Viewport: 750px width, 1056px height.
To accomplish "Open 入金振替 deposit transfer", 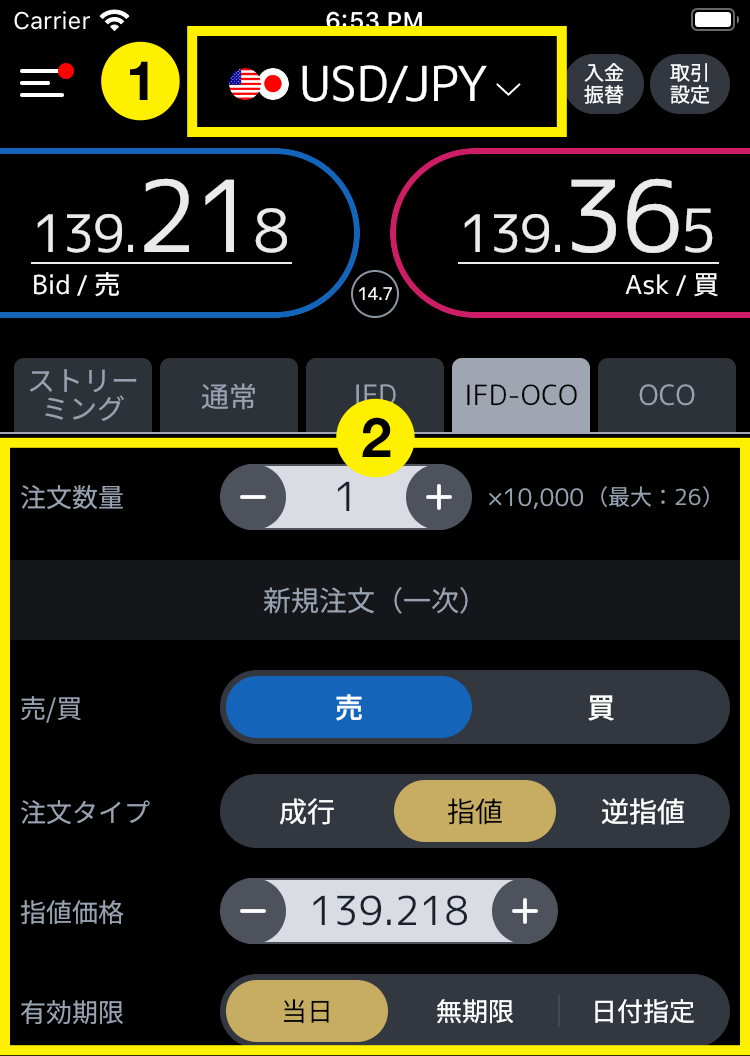I will 604,84.
